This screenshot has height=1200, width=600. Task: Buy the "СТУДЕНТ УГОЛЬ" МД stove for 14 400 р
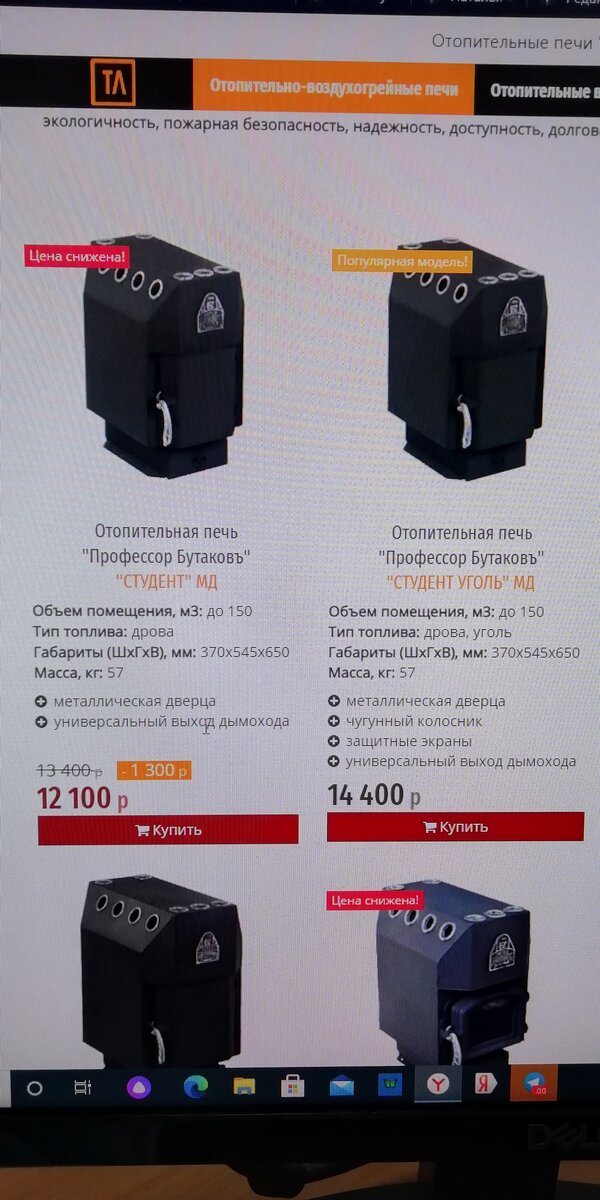point(455,827)
